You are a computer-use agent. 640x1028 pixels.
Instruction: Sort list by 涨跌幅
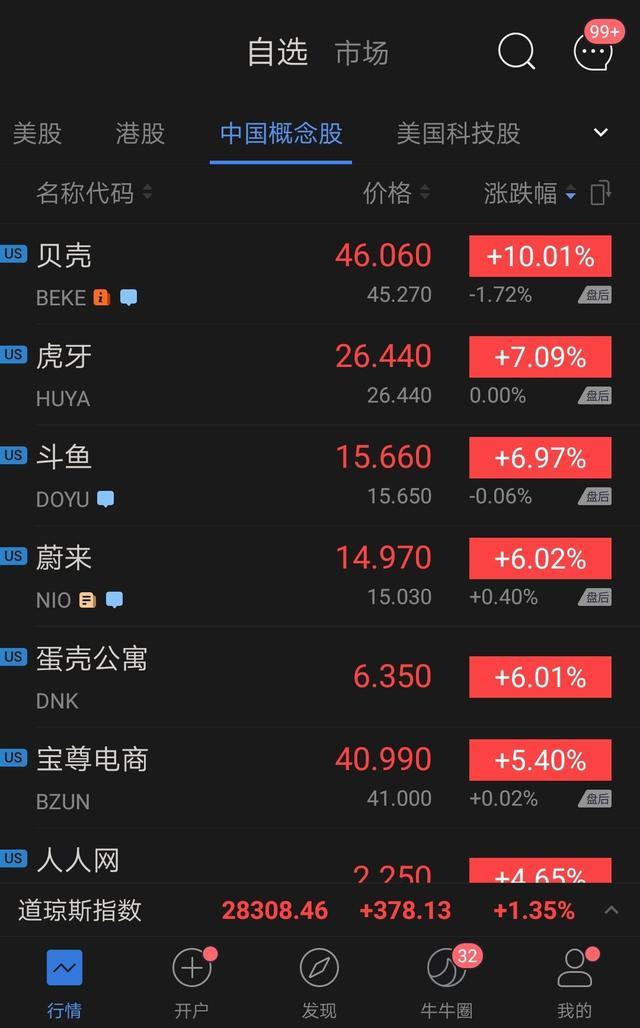pyautogui.click(x=530, y=193)
